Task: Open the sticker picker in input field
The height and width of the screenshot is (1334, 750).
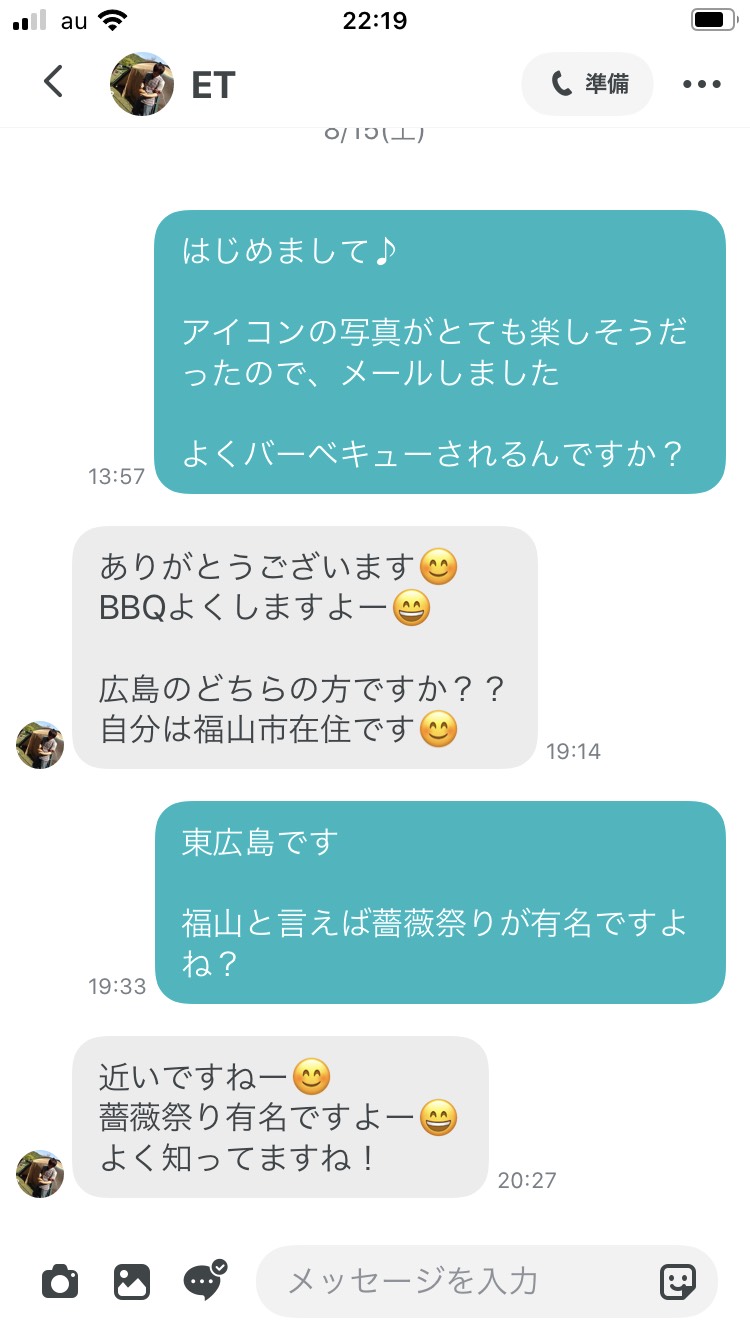Action: [x=678, y=1281]
